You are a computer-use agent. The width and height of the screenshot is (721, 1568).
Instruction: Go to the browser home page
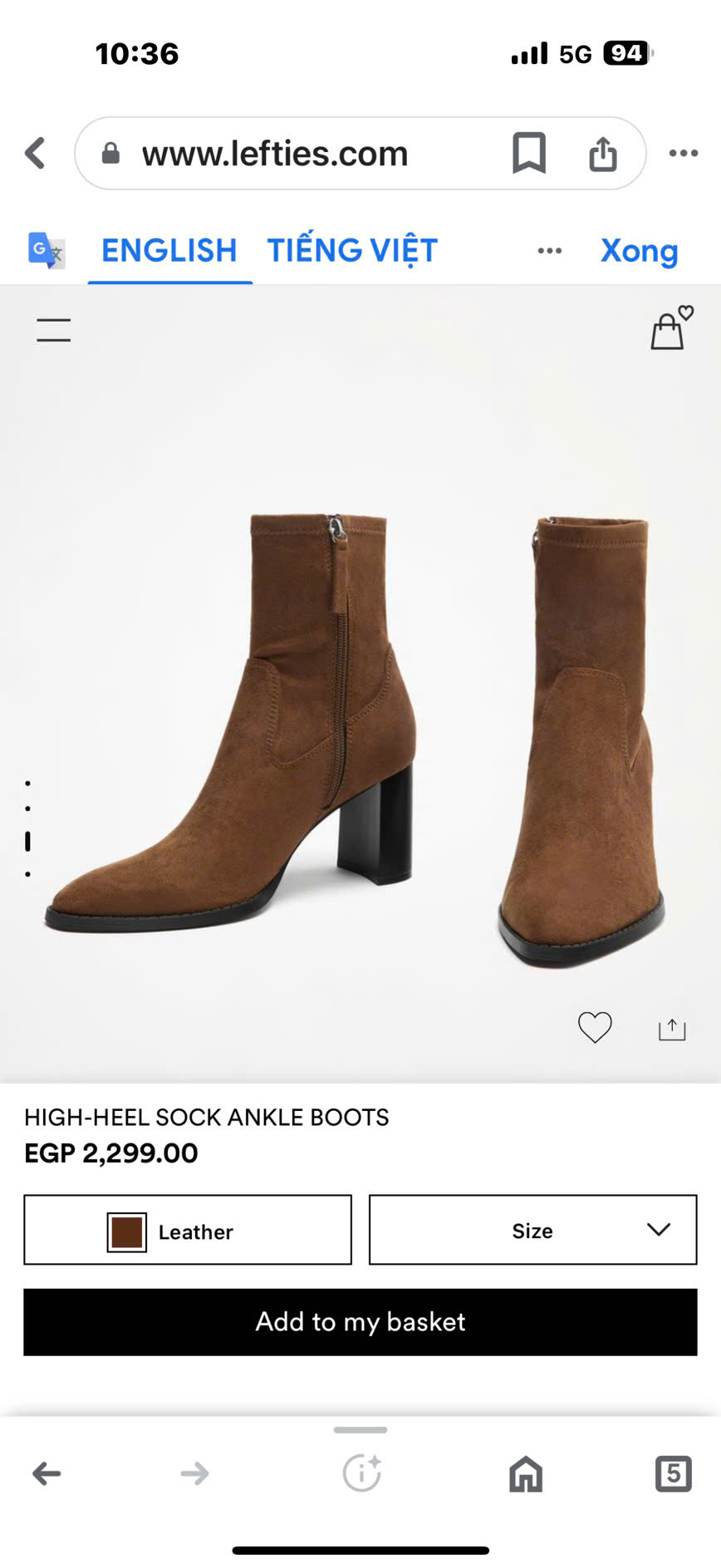click(x=525, y=1474)
